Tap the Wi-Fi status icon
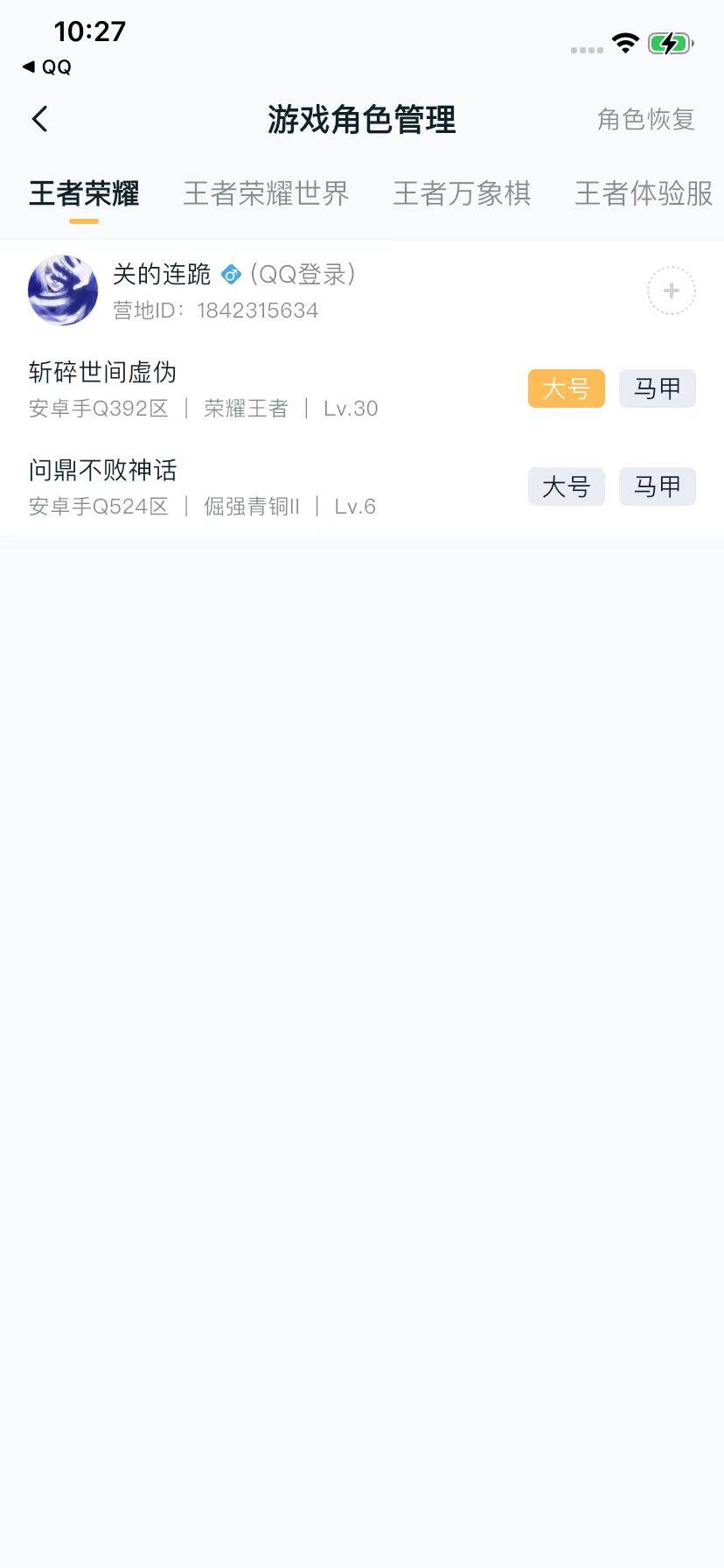This screenshot has height=1568, width=724. point(624,42)
